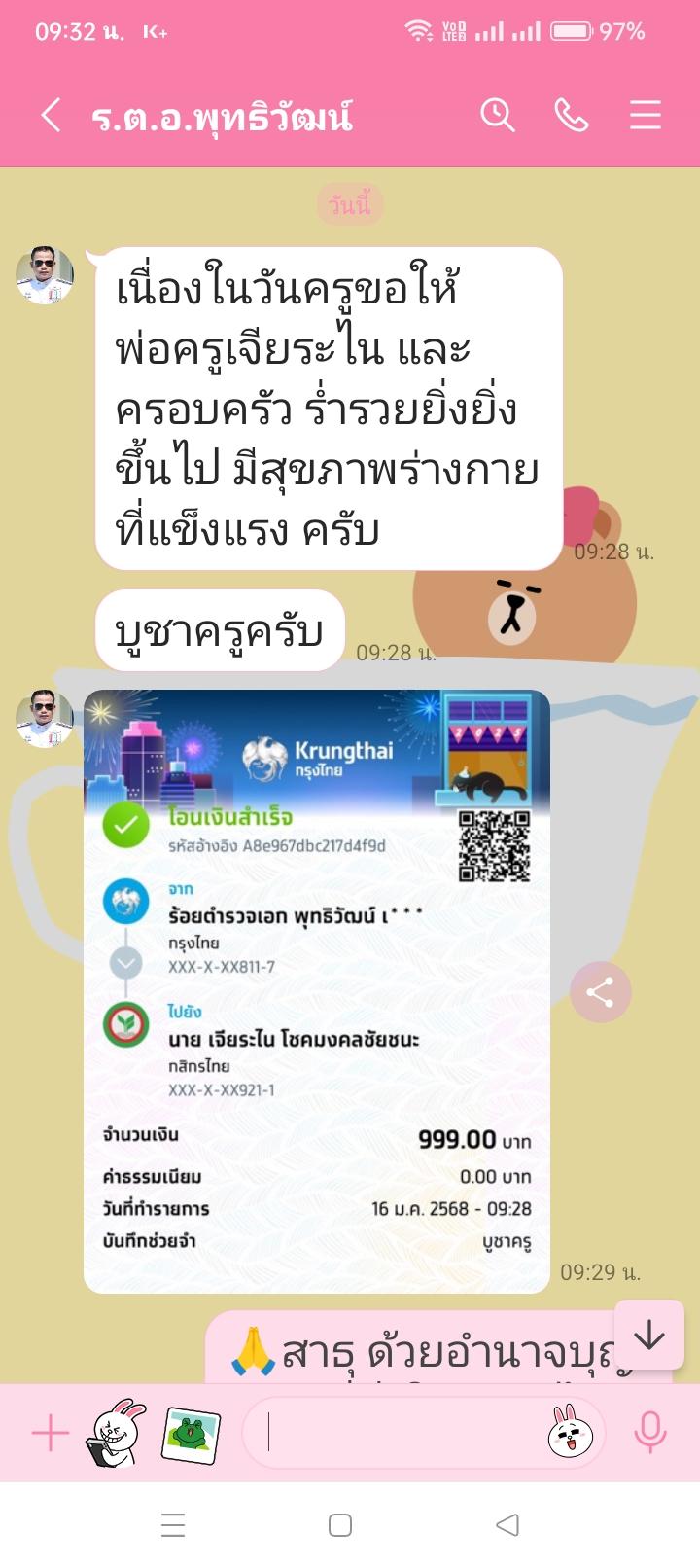Go to the home screen
The height and width of the screenshot is (1568, 700).
pyautogui.click(x=340, y=1524)
